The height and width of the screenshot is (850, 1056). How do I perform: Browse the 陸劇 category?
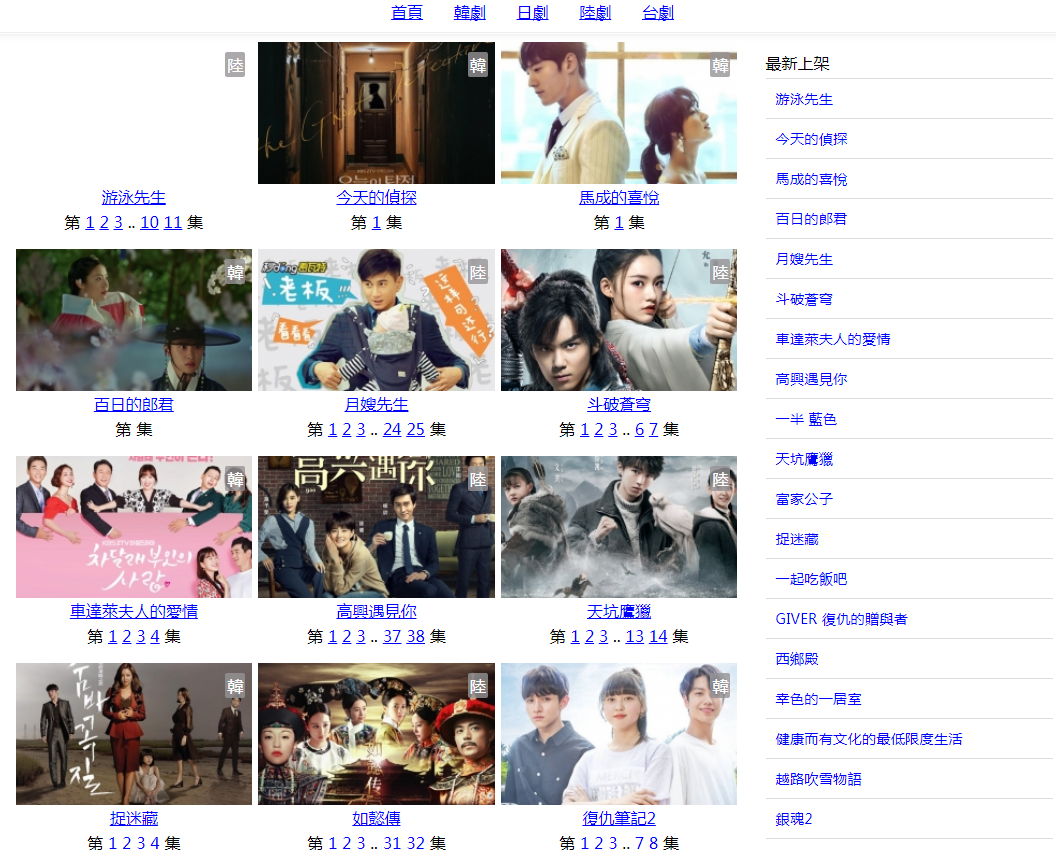pos(595,13)
